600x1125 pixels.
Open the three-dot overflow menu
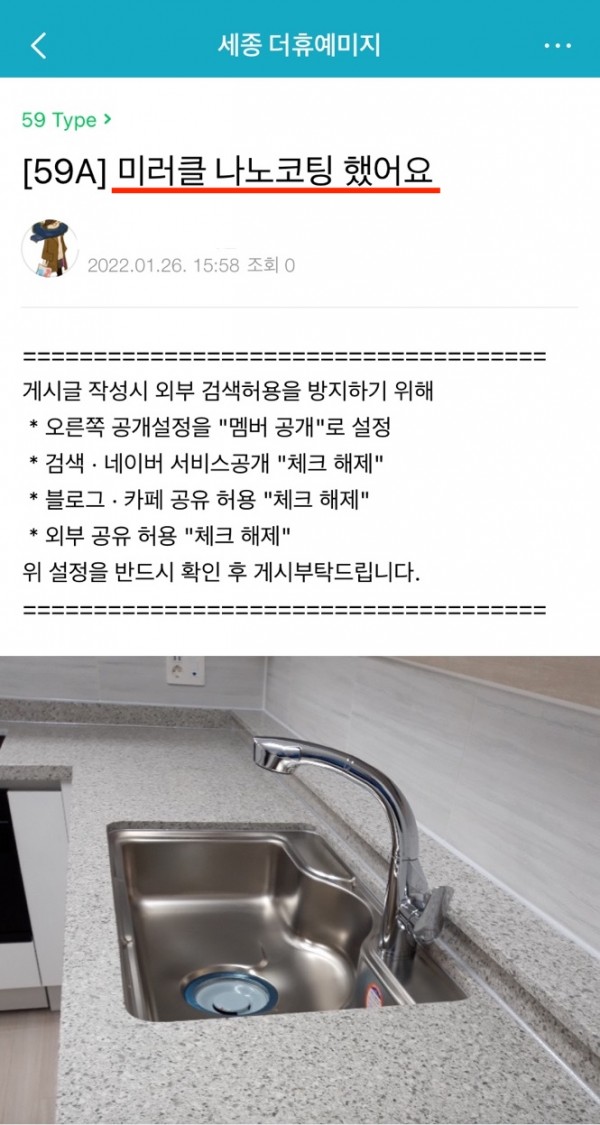557,46
